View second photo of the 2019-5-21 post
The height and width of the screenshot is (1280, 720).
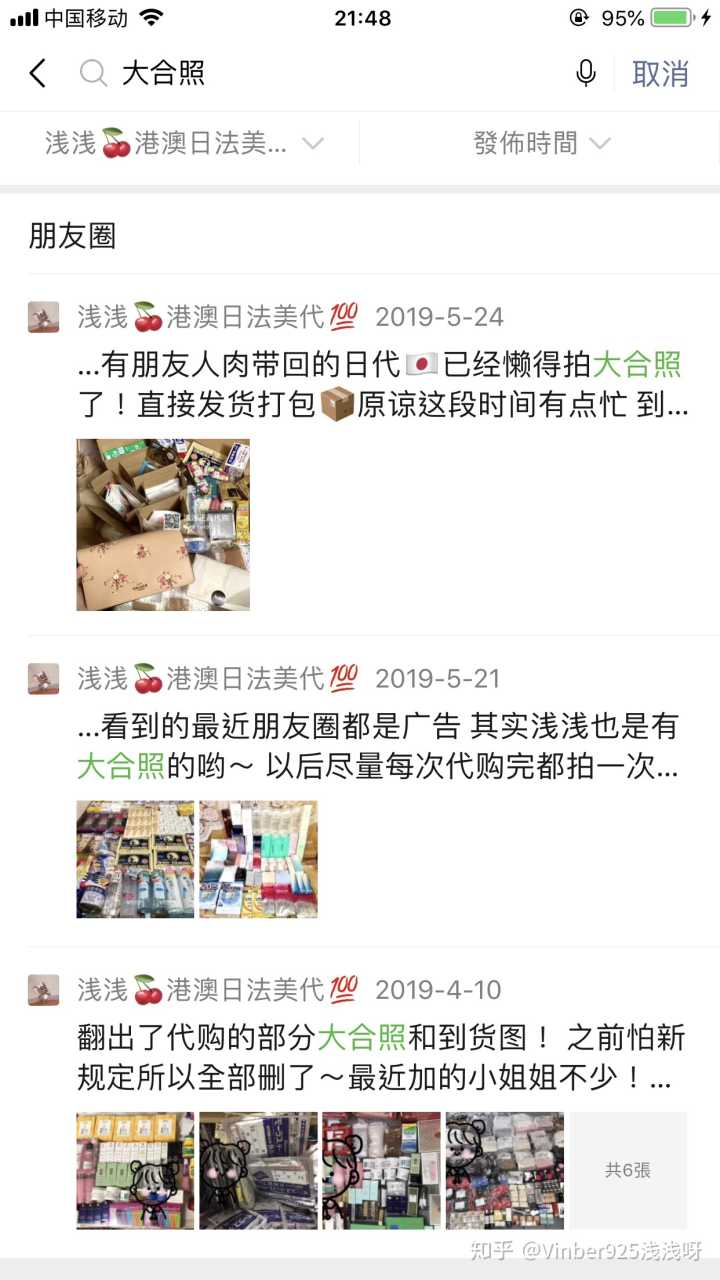coord(258,859)
